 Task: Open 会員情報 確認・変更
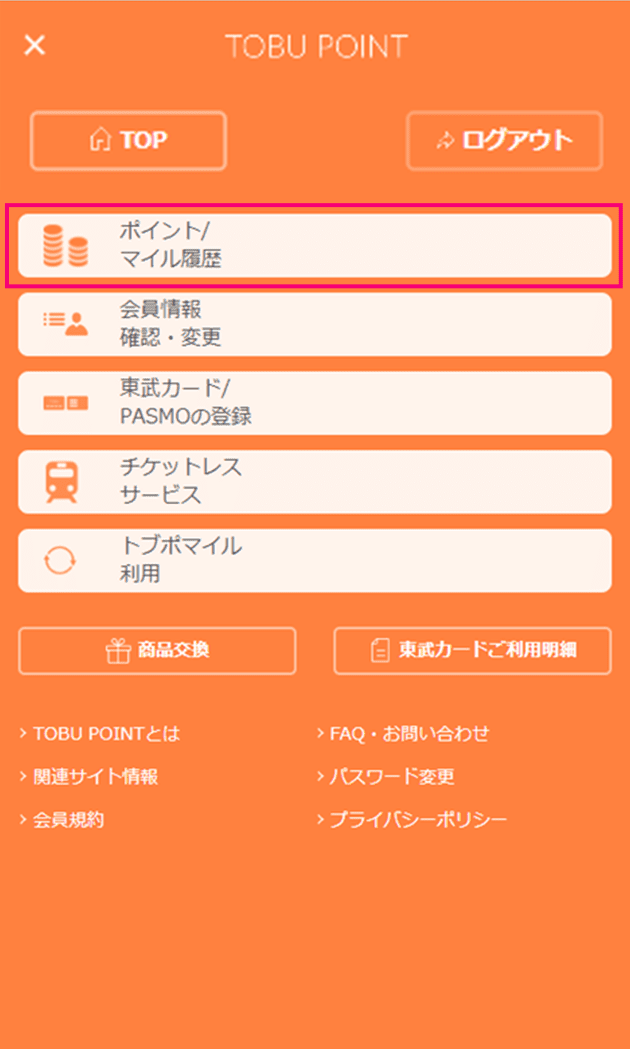click(314, 324)
